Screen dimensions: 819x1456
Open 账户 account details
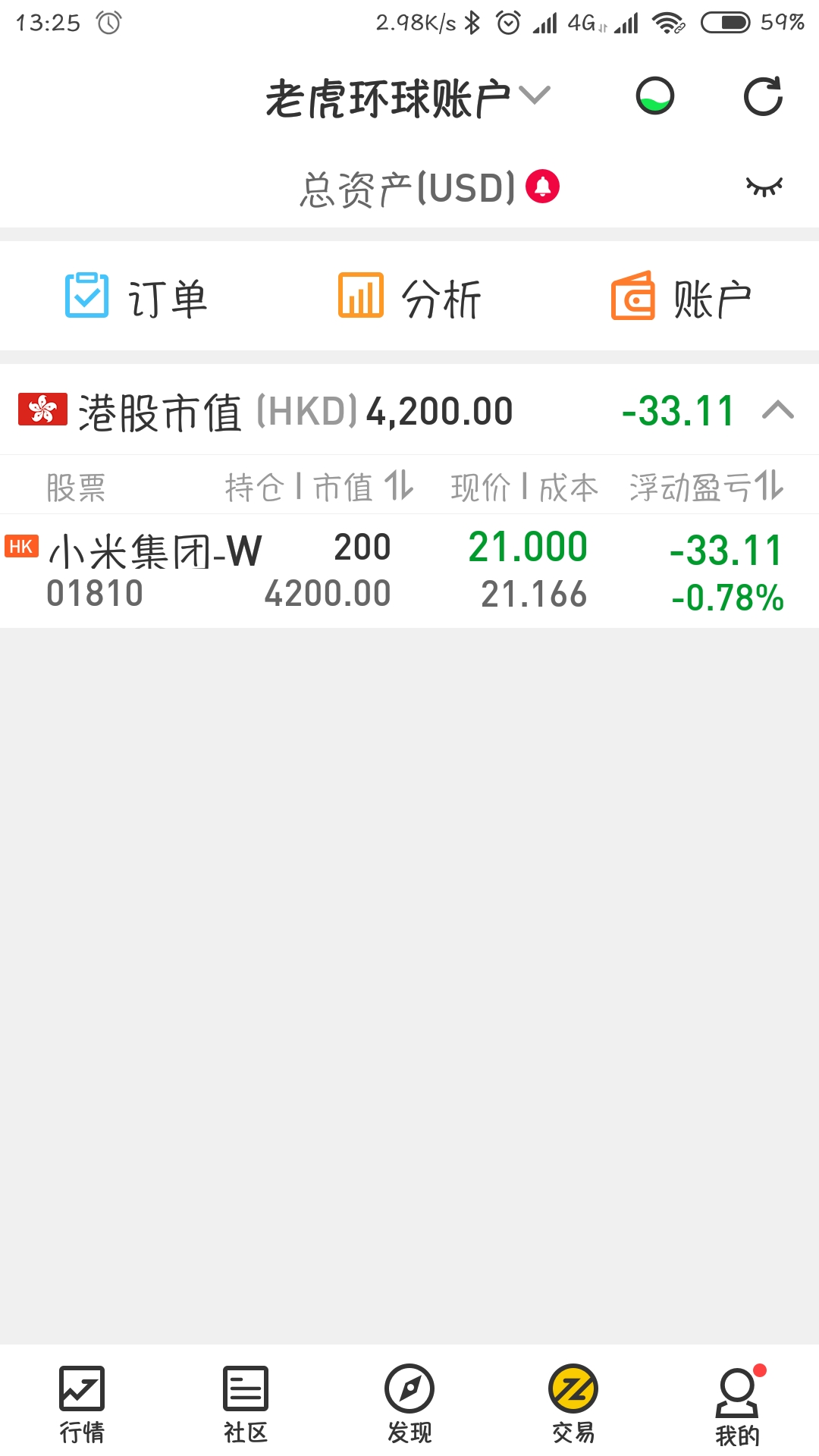click(x=682, y=297)
